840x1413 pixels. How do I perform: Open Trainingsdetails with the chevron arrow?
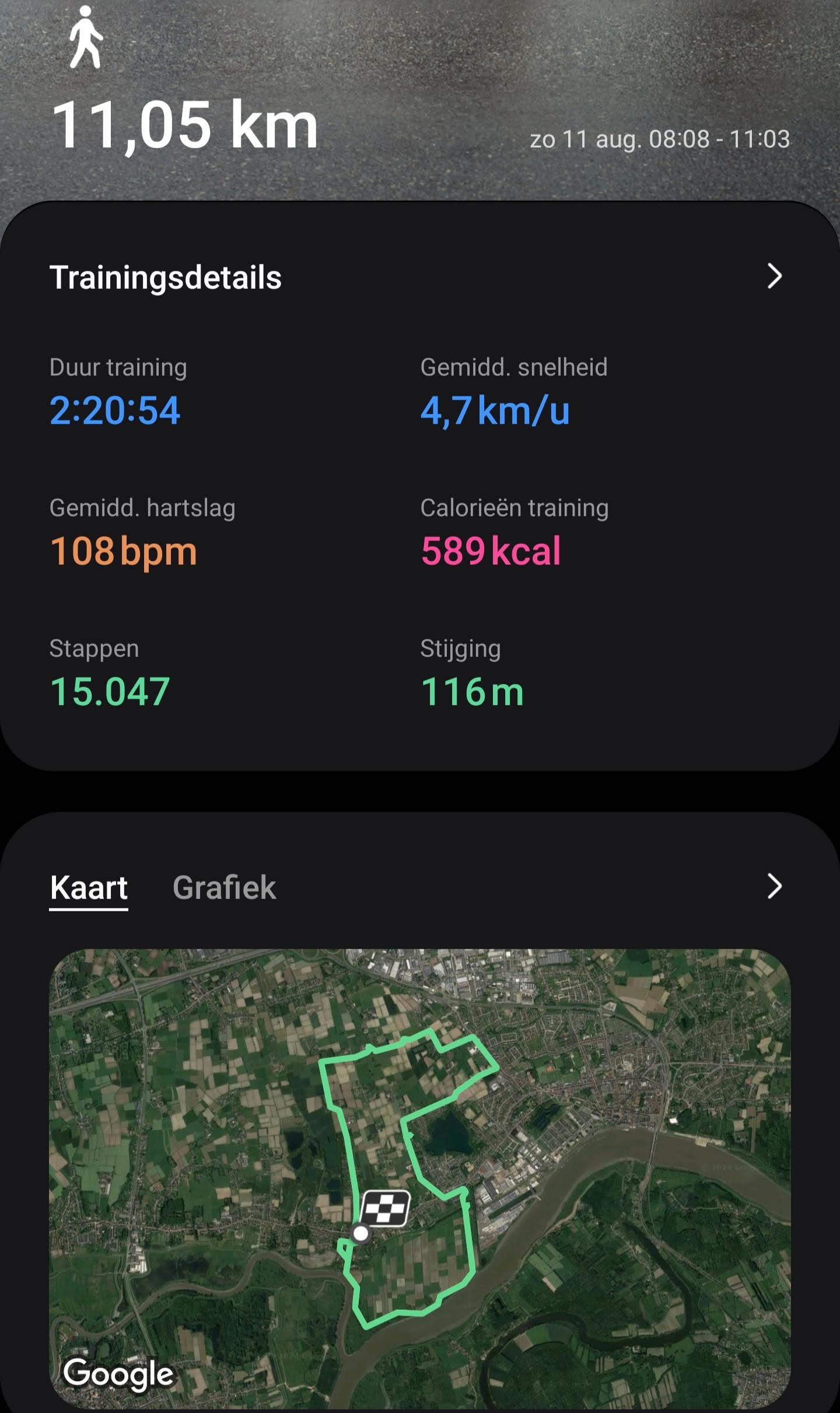774,276
